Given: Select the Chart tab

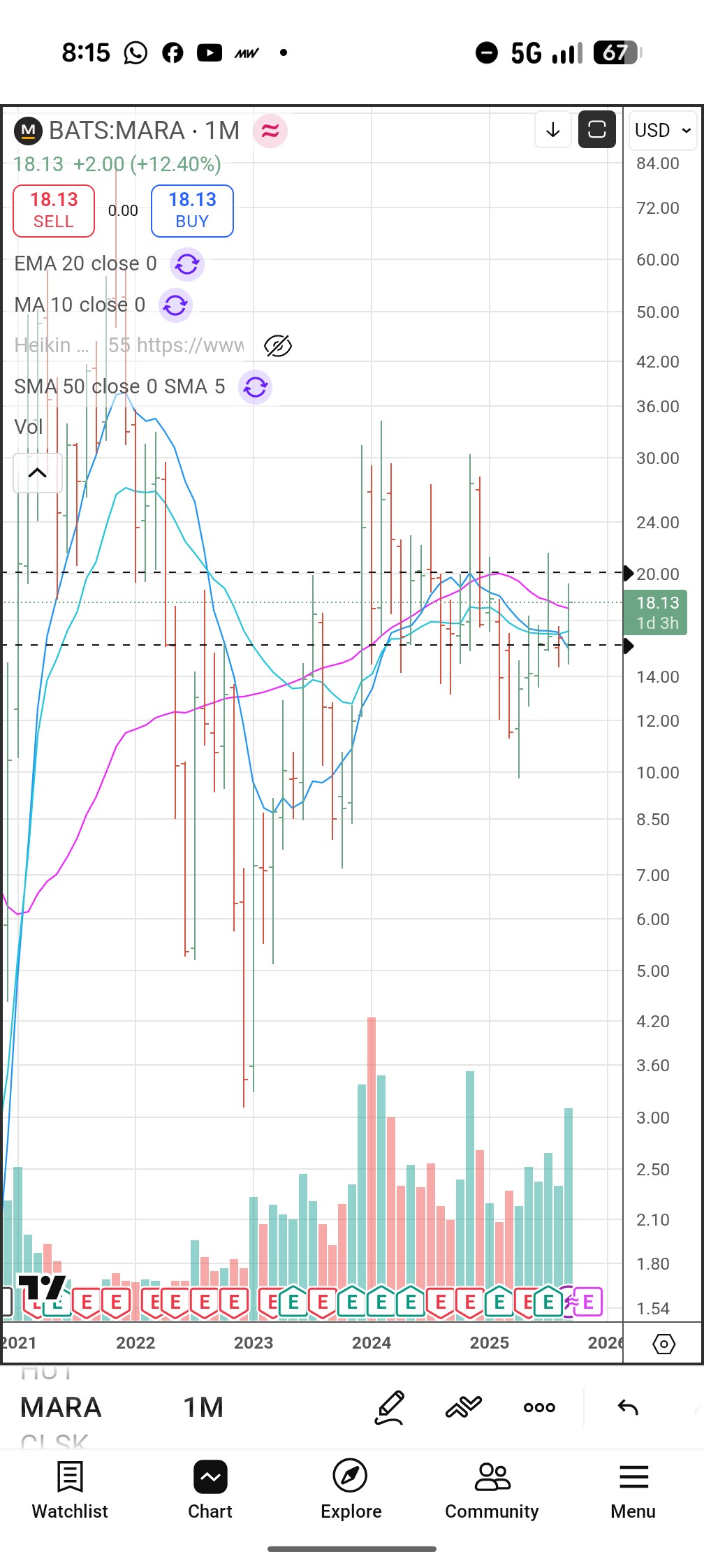Looking at the screenshot, I should (210, 1488).
